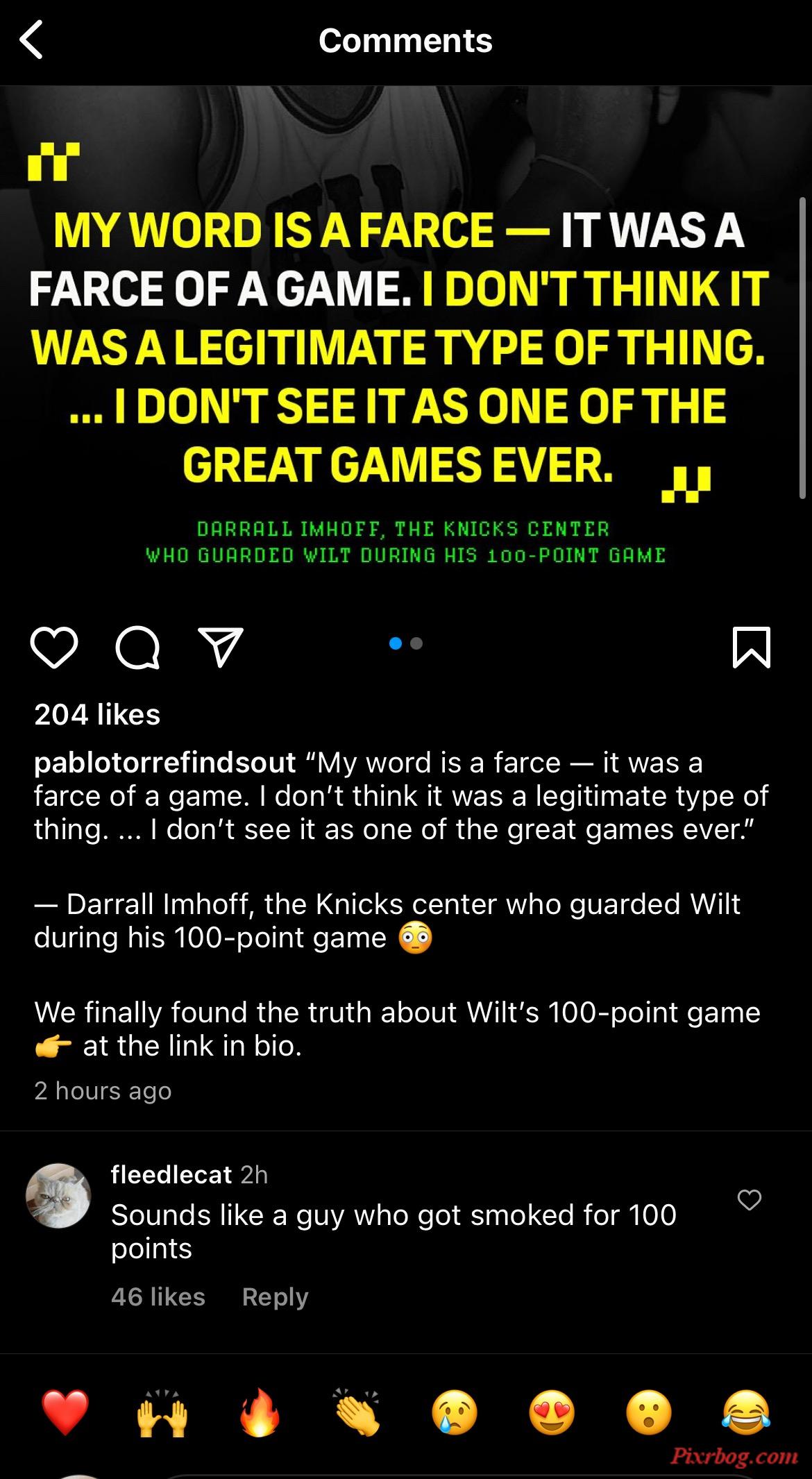Share the post via paper plane icon
812x1479 pixels.
tap(221, 647)
